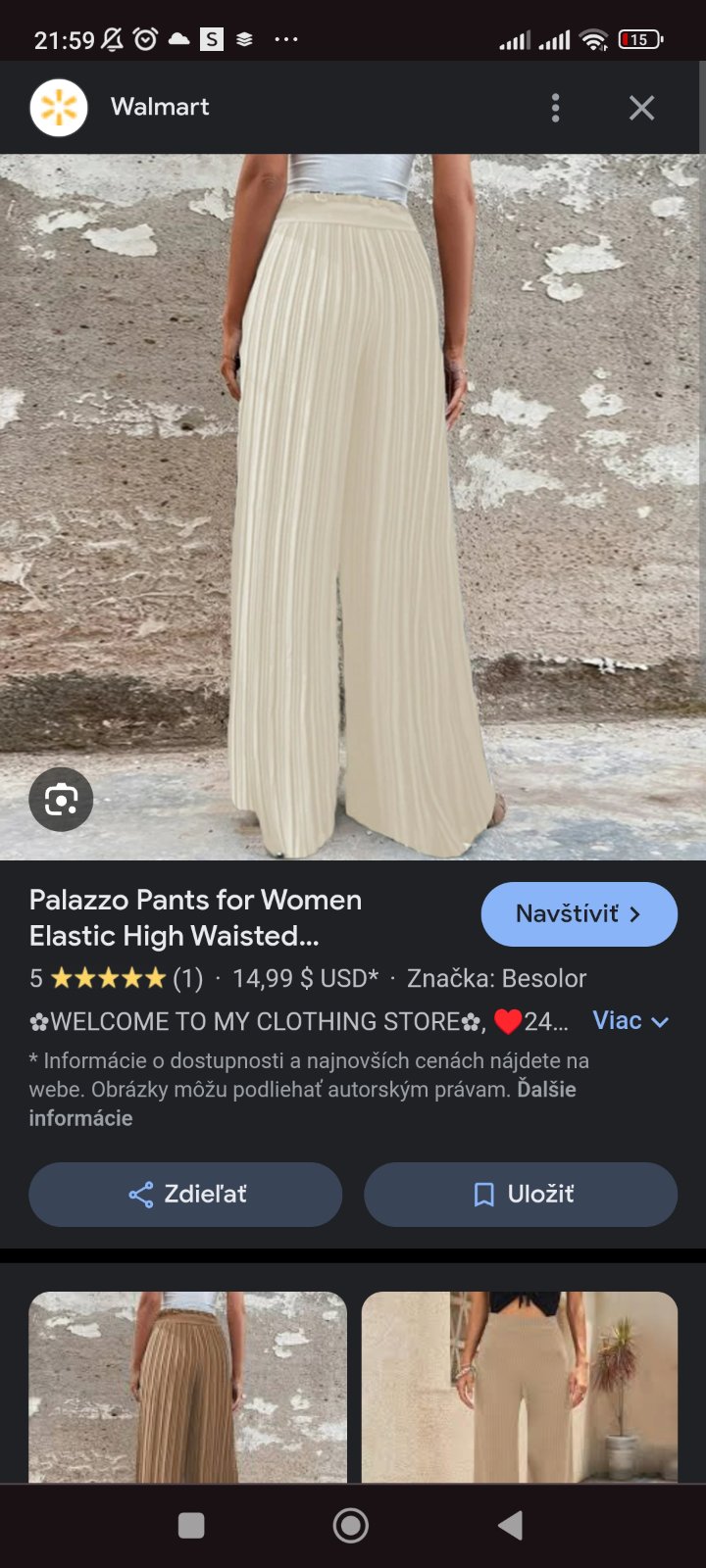Open related image of beige ribbed pants

point(520,1386)
